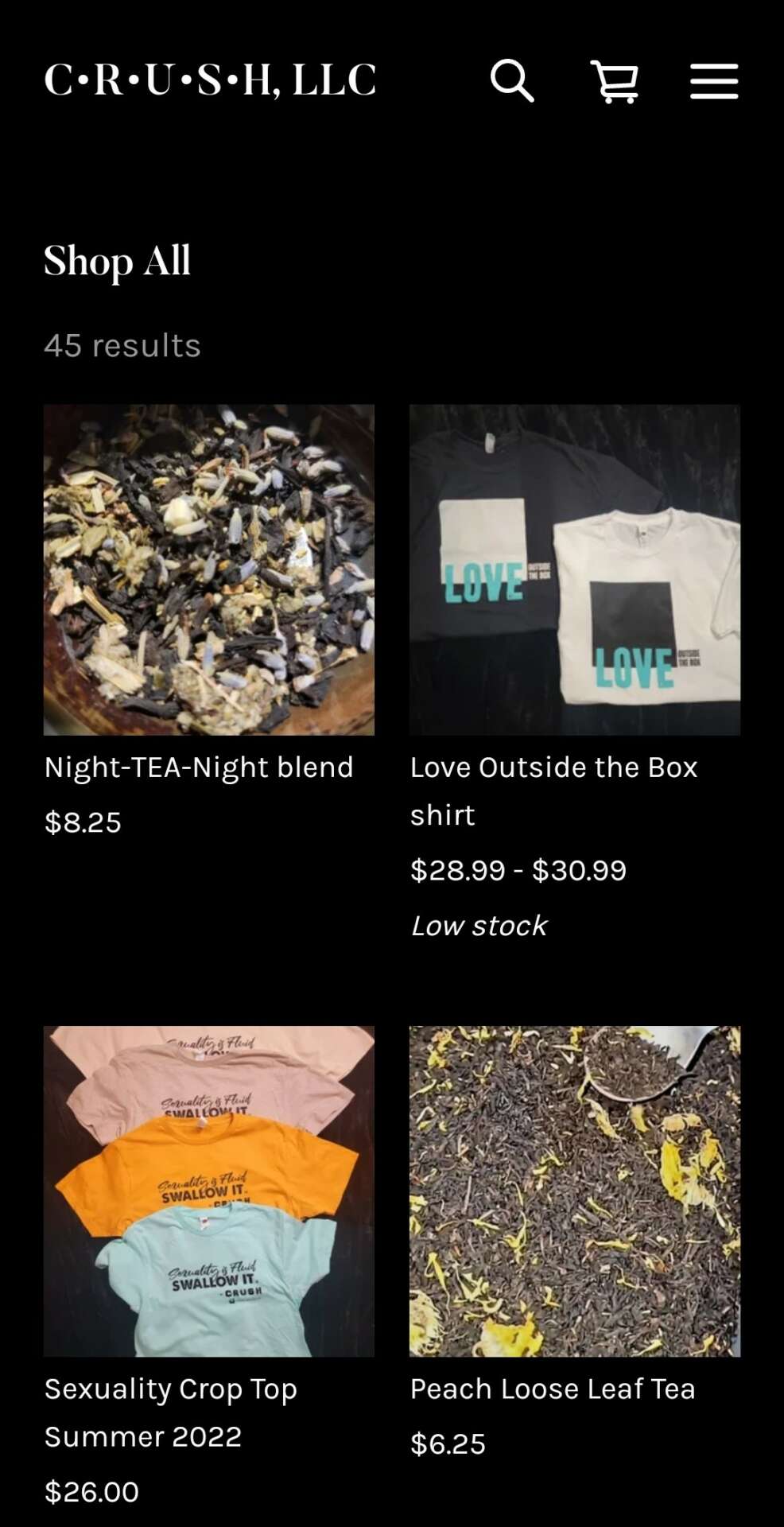The width and height of the screenshot is (784, 1527).
Task: Open the hamburger menu
Action: point(713,81)
